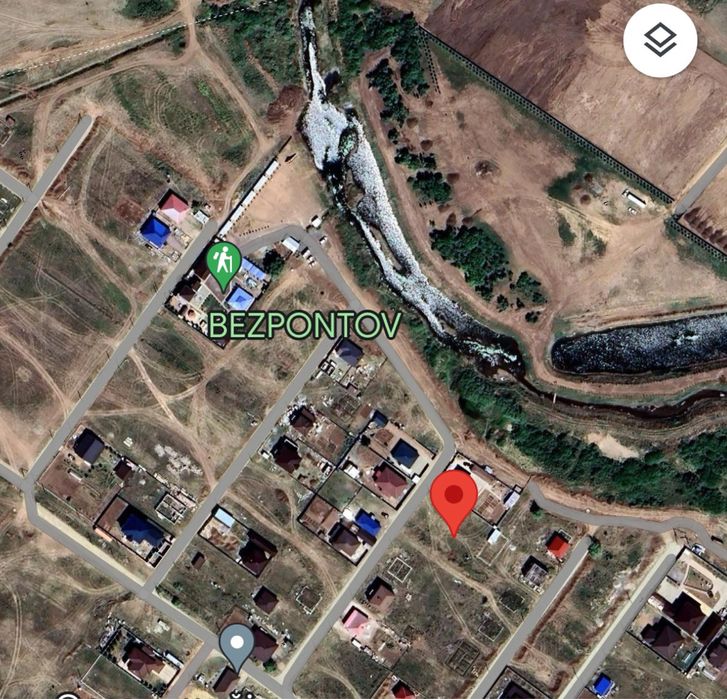The height and width of the screenshot is (699, 727).
Task: Open the BEZPONTOV hiking place marker
Action: (223, 262)
